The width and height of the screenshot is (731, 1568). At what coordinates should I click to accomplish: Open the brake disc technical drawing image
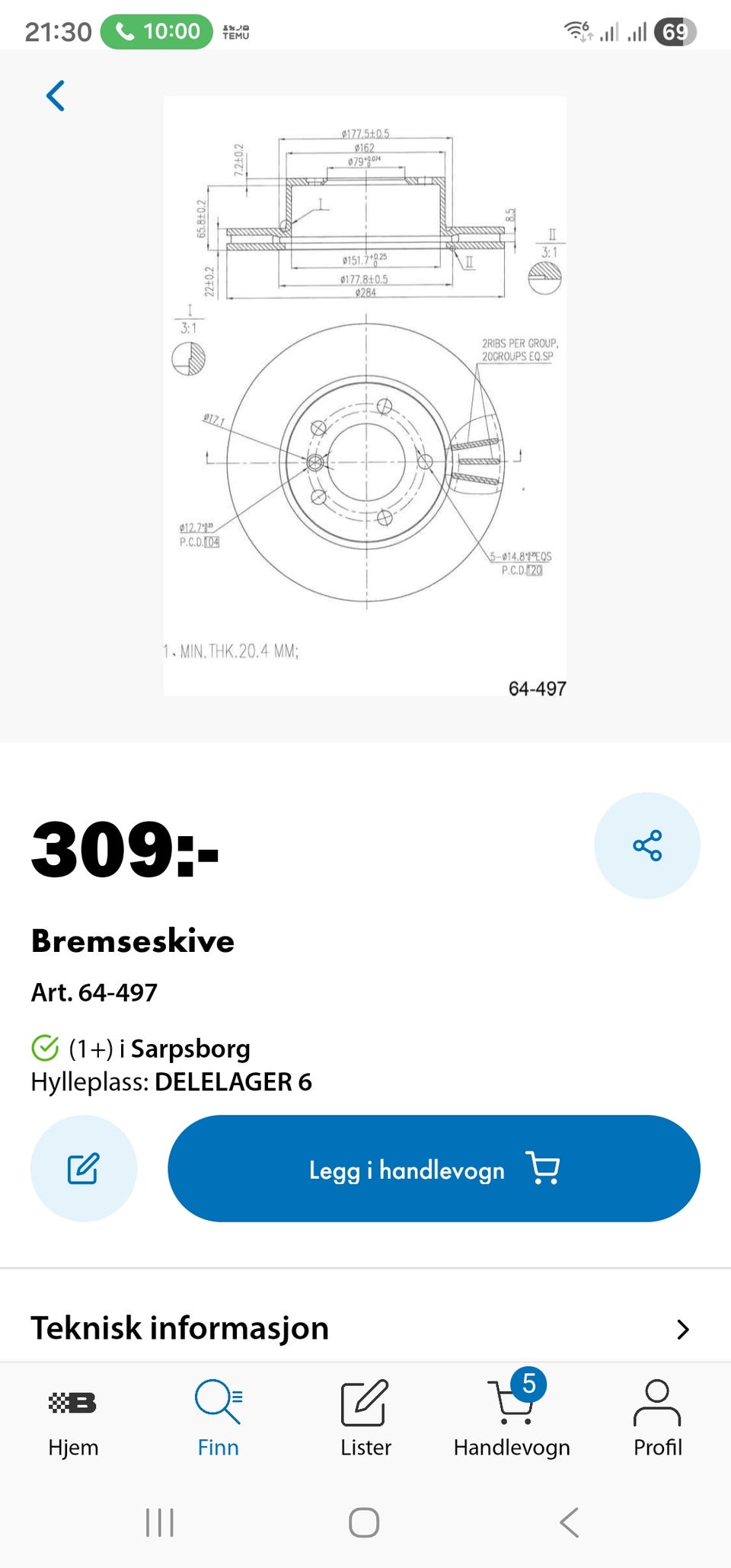click(365, 396)
